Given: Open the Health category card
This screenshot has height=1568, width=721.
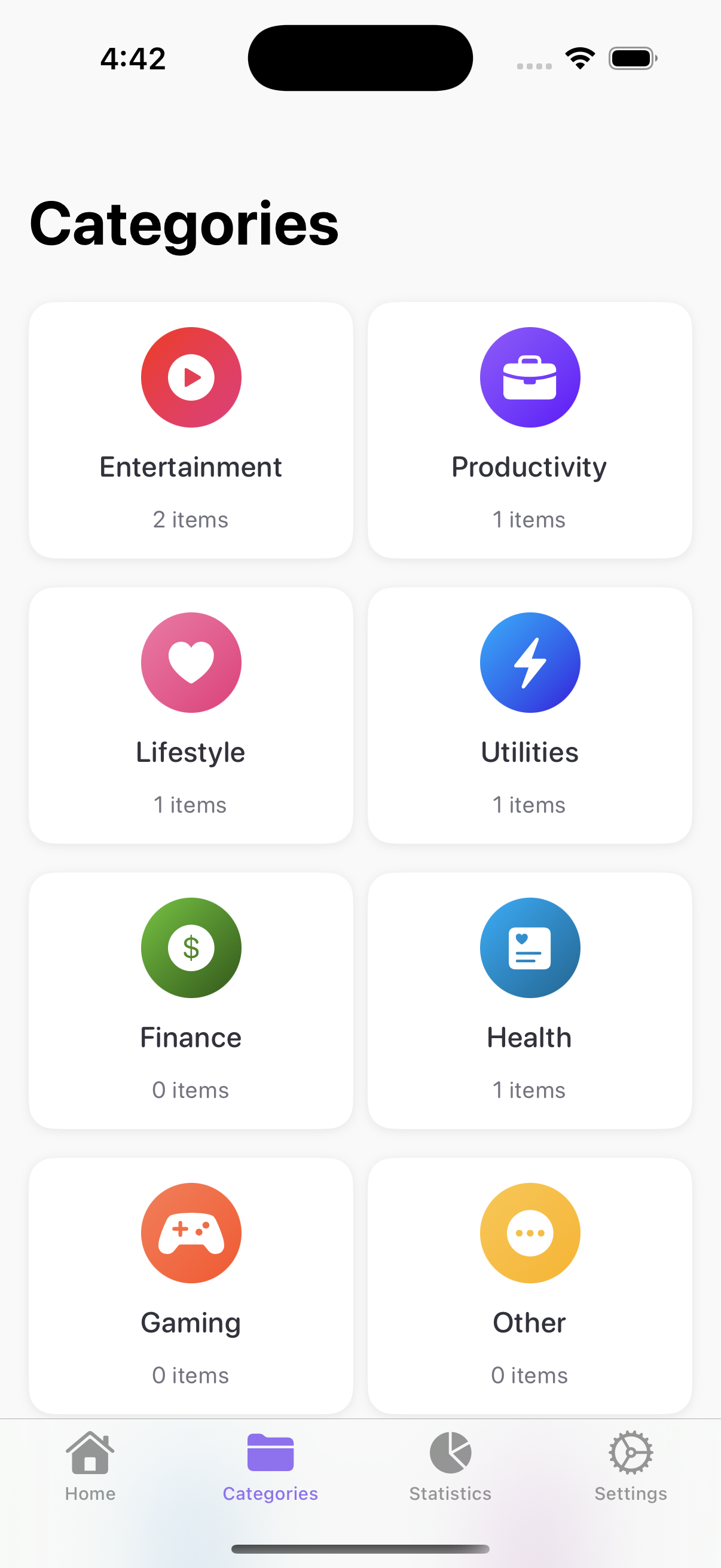Looking at the screenshot, I should coord(529,1000).
